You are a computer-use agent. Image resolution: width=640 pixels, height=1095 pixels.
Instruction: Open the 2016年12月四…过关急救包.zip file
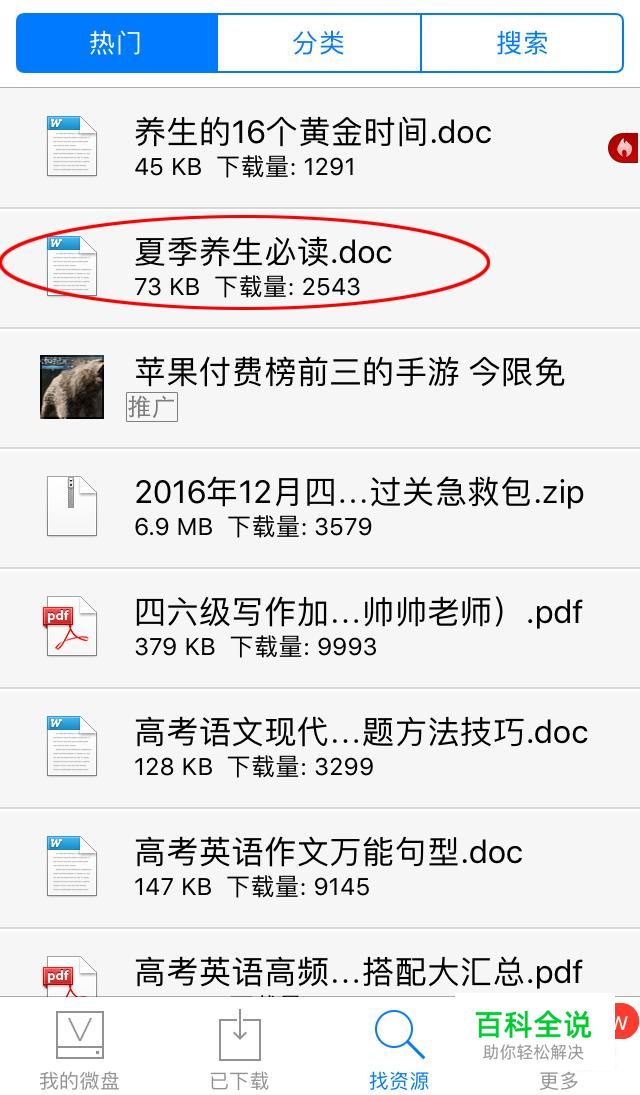pyautogui.click(x=359, y=507)
